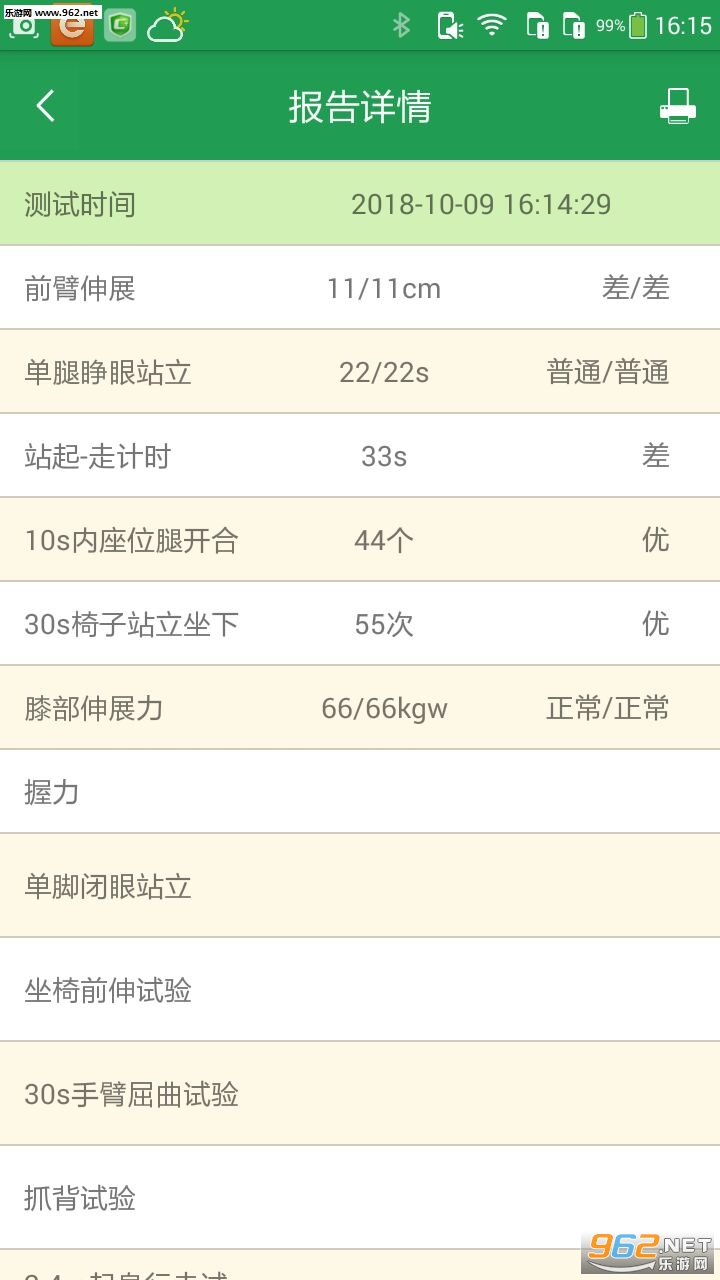Print this report via printer icon

pos(677,106)
